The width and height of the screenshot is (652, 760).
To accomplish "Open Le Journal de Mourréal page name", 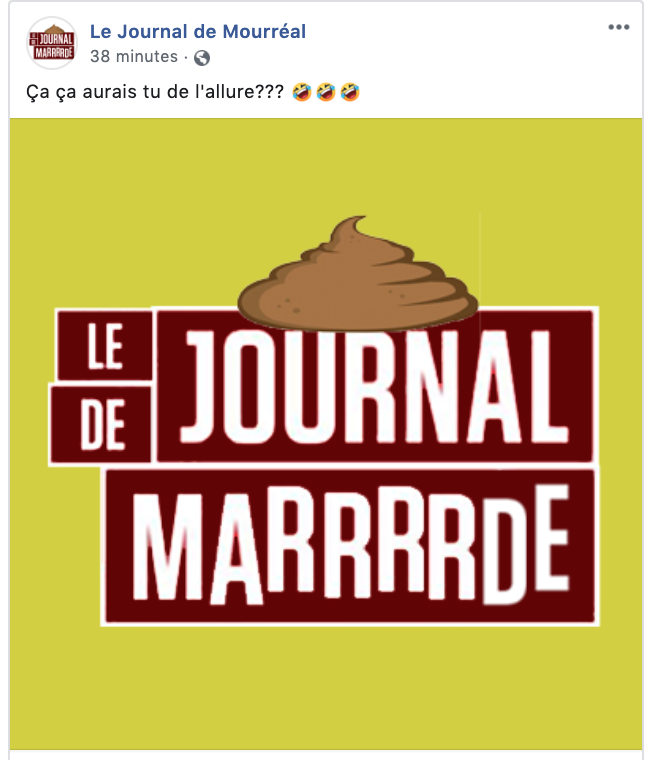I will [x=198, y=32].
